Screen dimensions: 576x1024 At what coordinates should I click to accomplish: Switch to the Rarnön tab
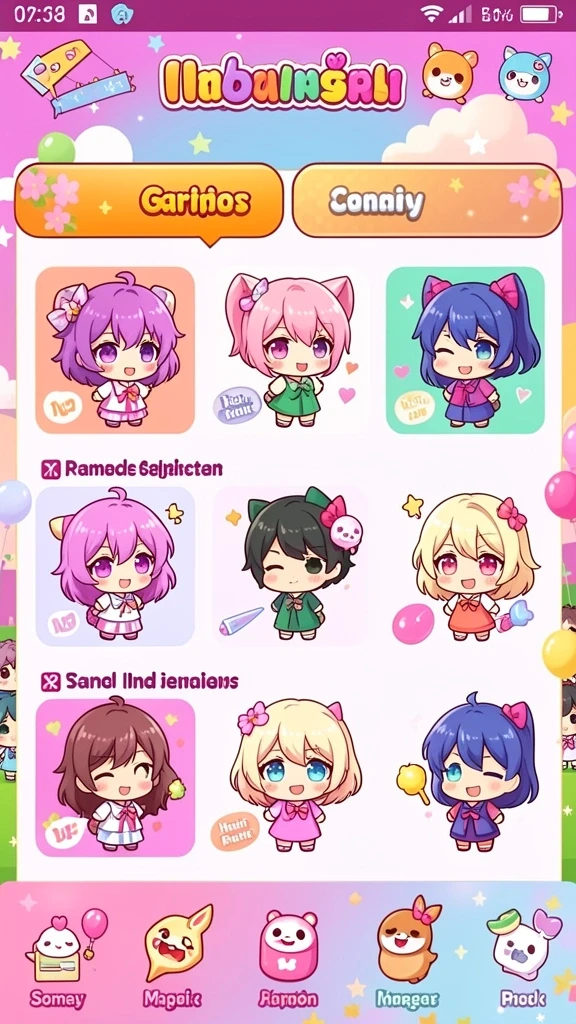[x=288, y=957]
